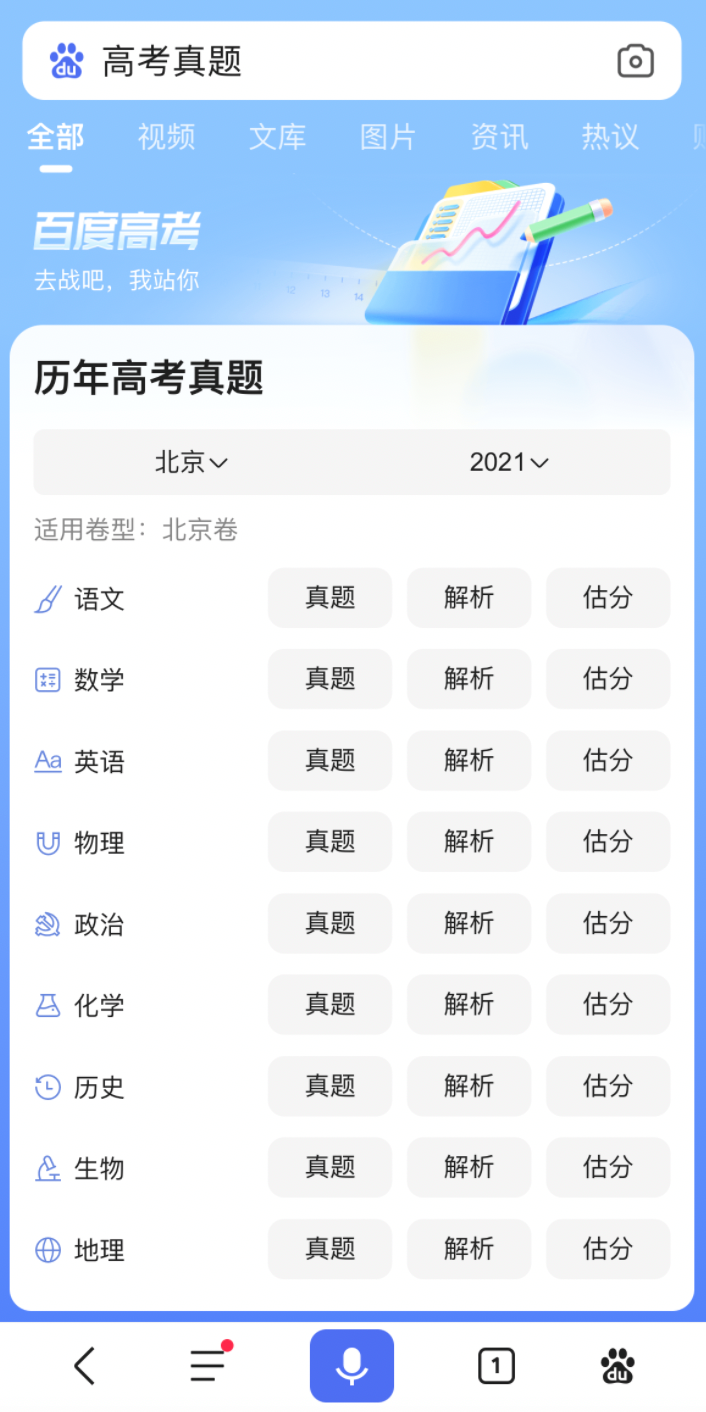The image size is (706, 1412).
Task: Switch to the 资讯 tab
Action: click(x=499, y=137)
